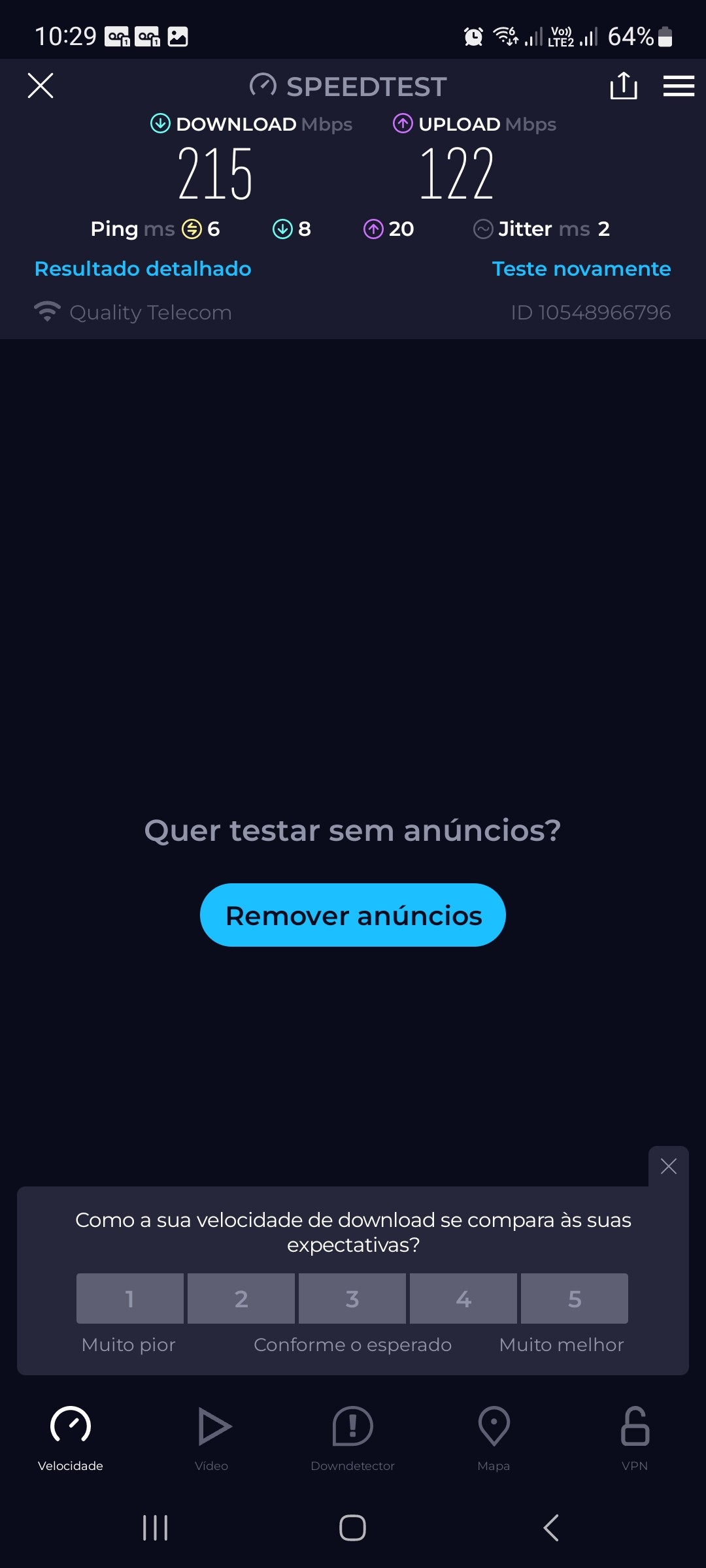This screenshot has height=1568, width=706.
Task: Open recent apps from navigation bar
Action: 156,1527
